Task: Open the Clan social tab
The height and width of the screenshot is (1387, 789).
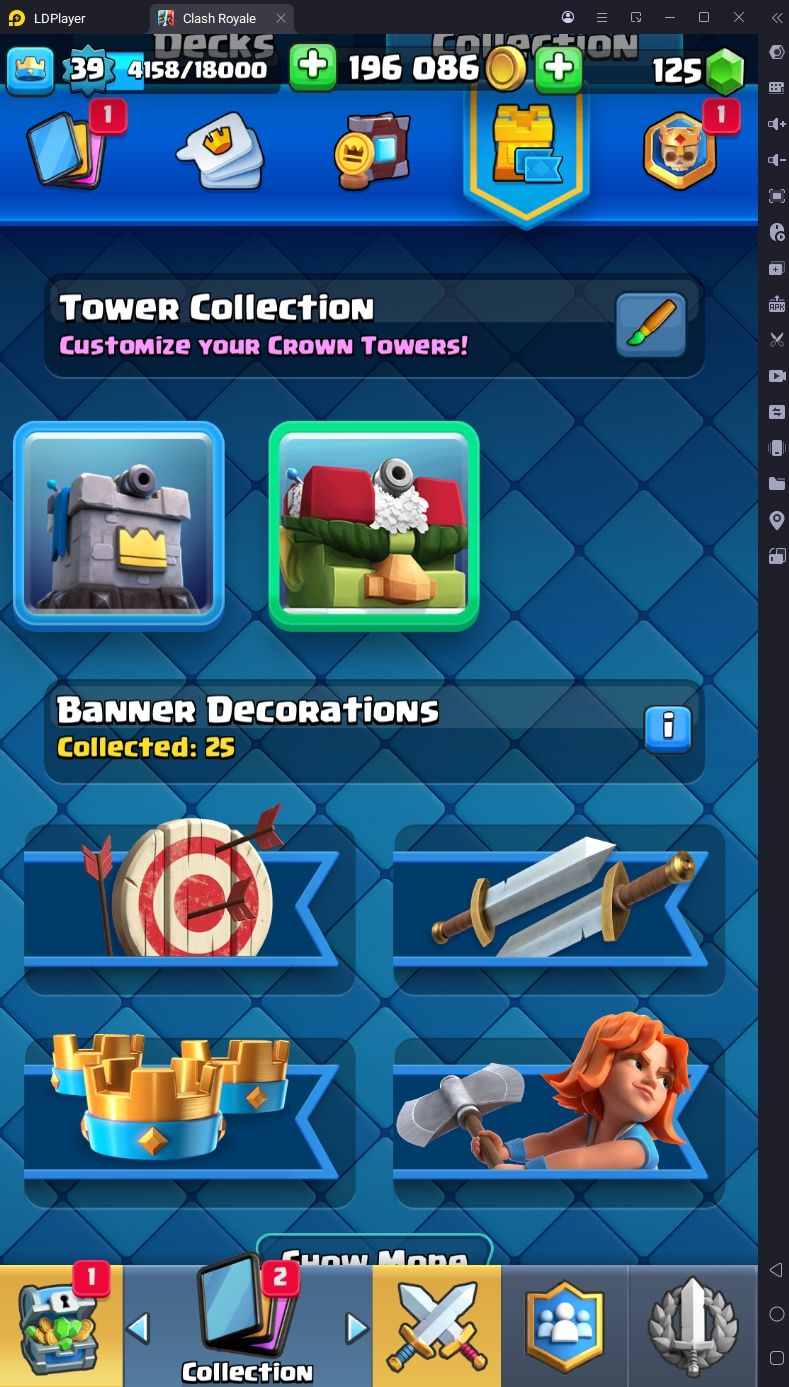Action: click(565, 1325)
